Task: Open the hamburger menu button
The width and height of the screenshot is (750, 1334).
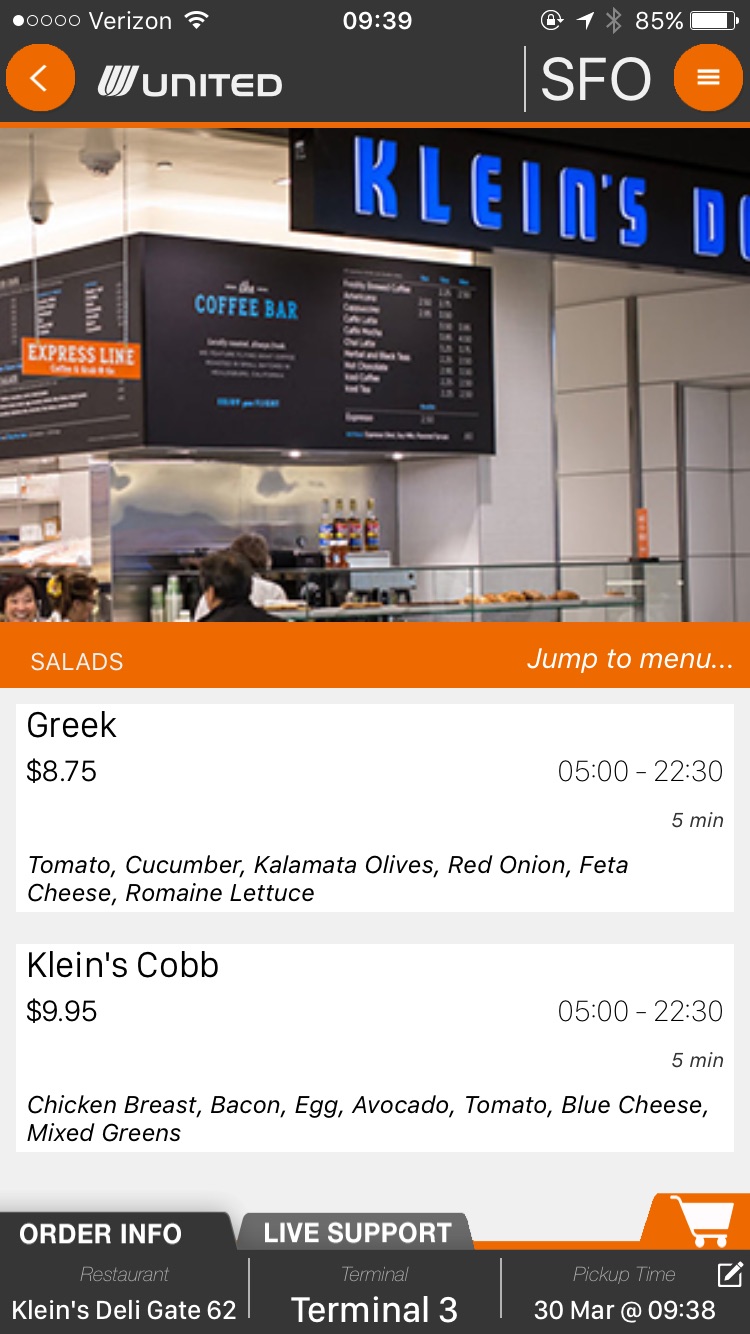Action: pyautogui.click(x=708, y=78)
